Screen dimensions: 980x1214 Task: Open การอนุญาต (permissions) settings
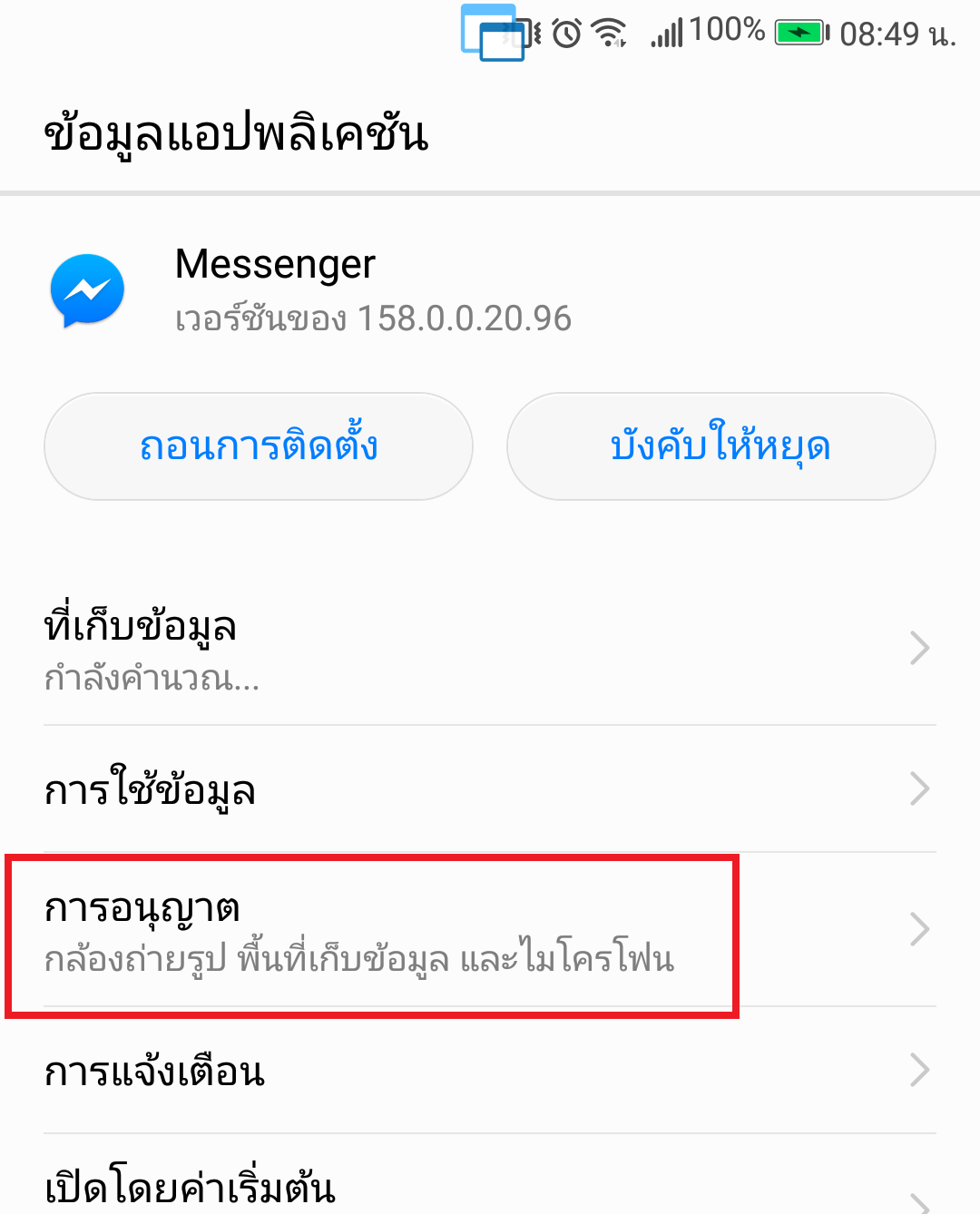[489, 931]
